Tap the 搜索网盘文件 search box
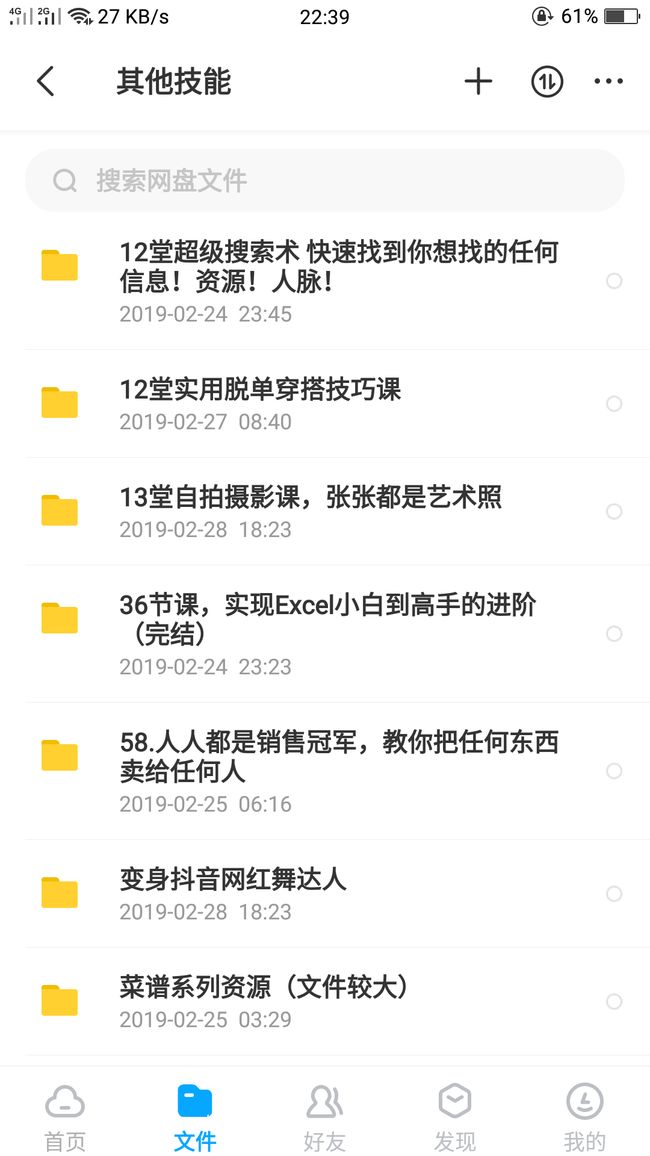 coord(325,181)
